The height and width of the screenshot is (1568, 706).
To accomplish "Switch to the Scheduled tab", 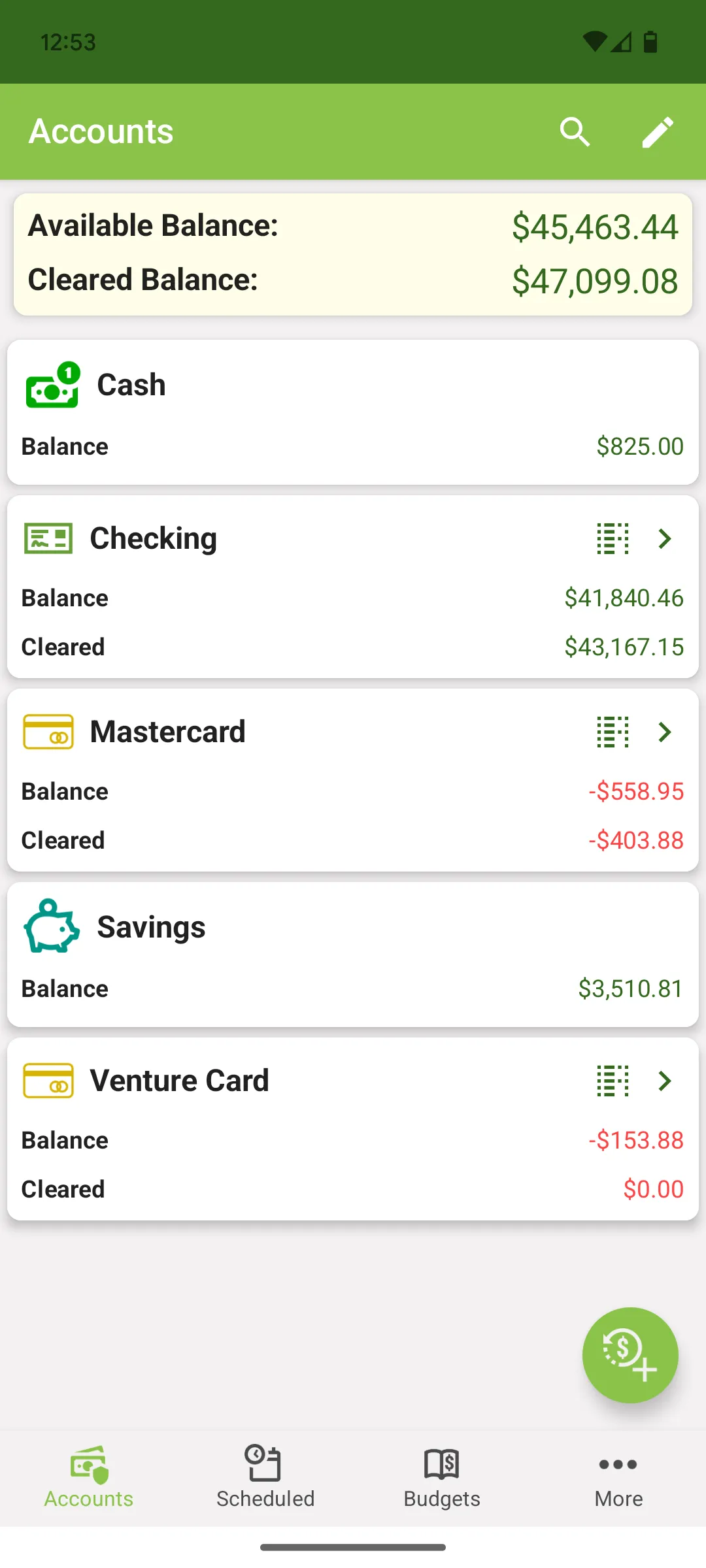I will point(265,1478).
